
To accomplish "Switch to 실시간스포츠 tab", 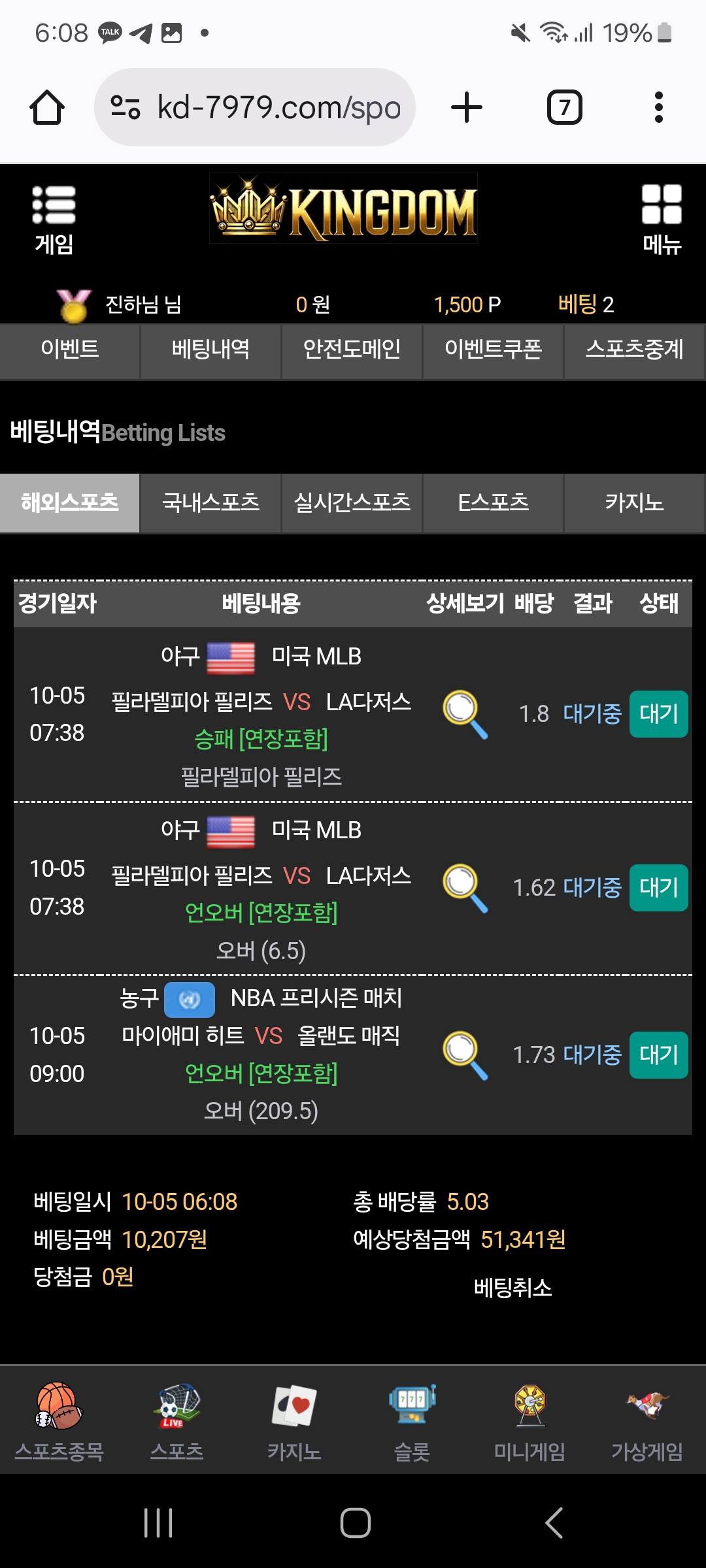I will [352, 502].
